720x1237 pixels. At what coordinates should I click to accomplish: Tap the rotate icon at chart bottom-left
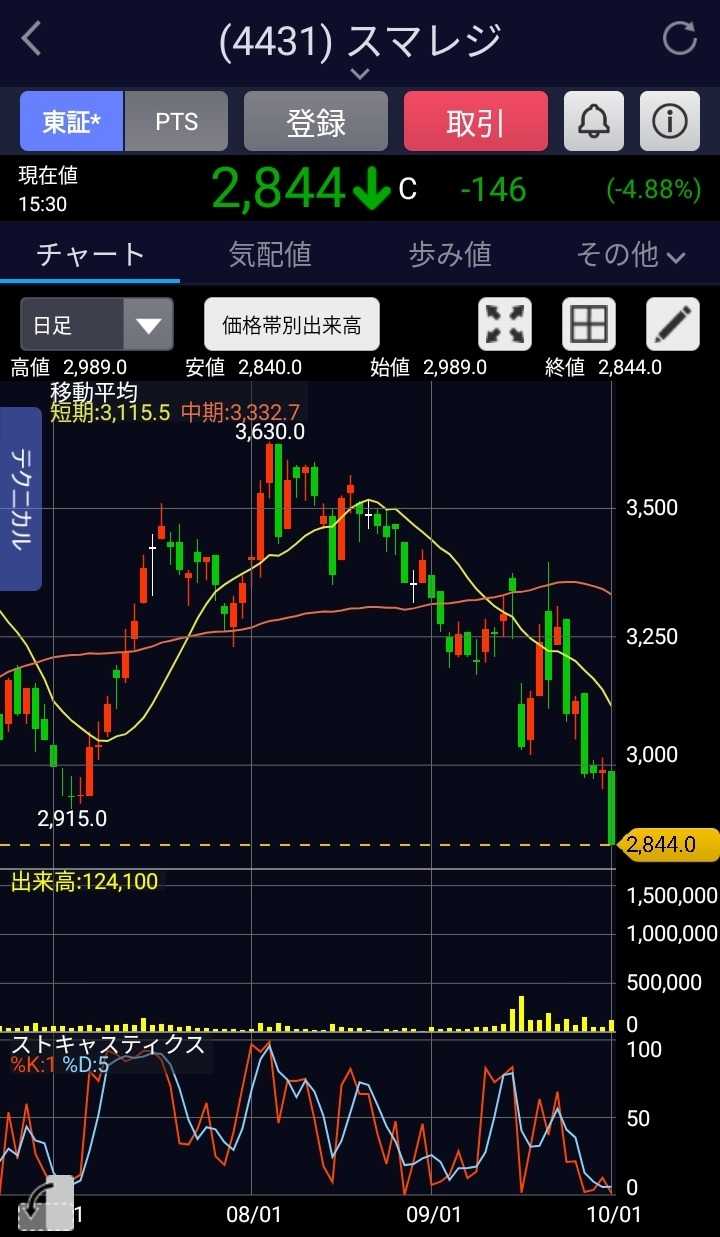click(45, 1203)
